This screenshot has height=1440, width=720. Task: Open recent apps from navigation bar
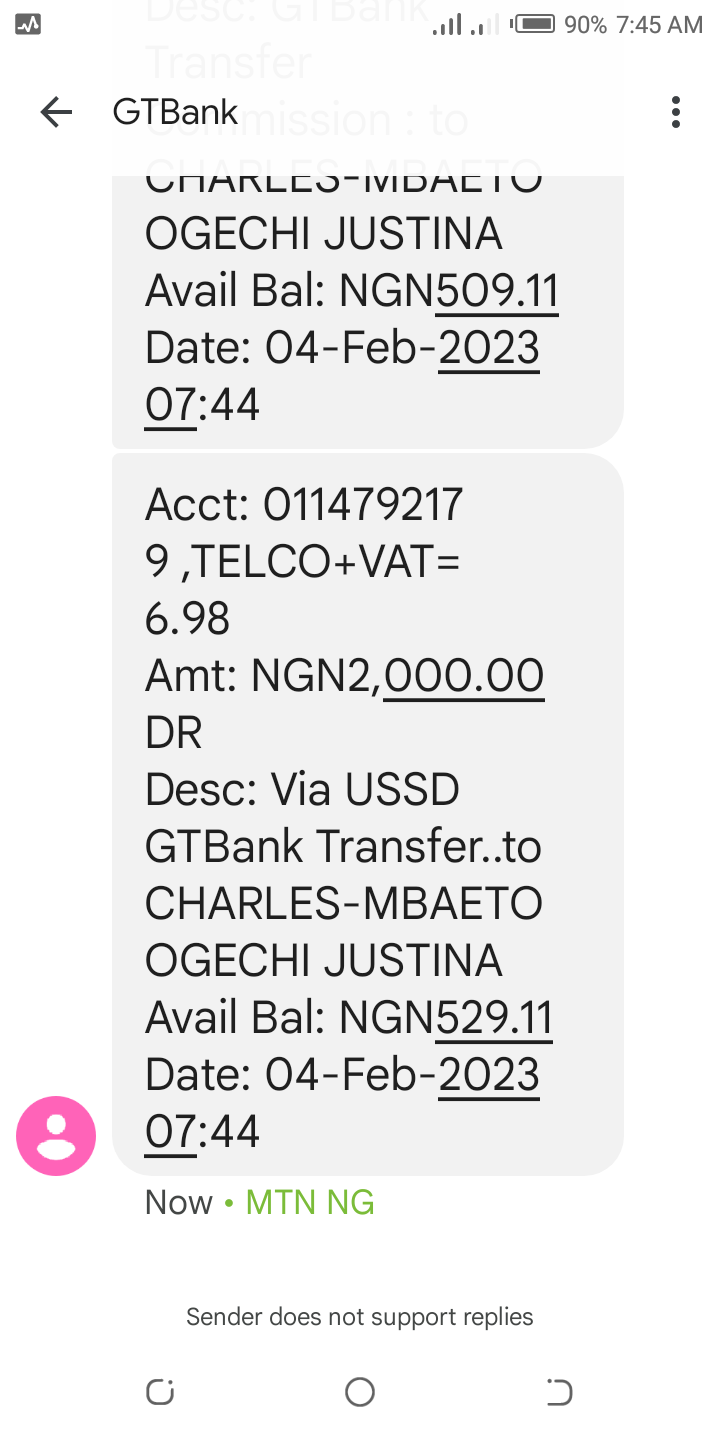pyautogui.click(x=160, y=1391)
